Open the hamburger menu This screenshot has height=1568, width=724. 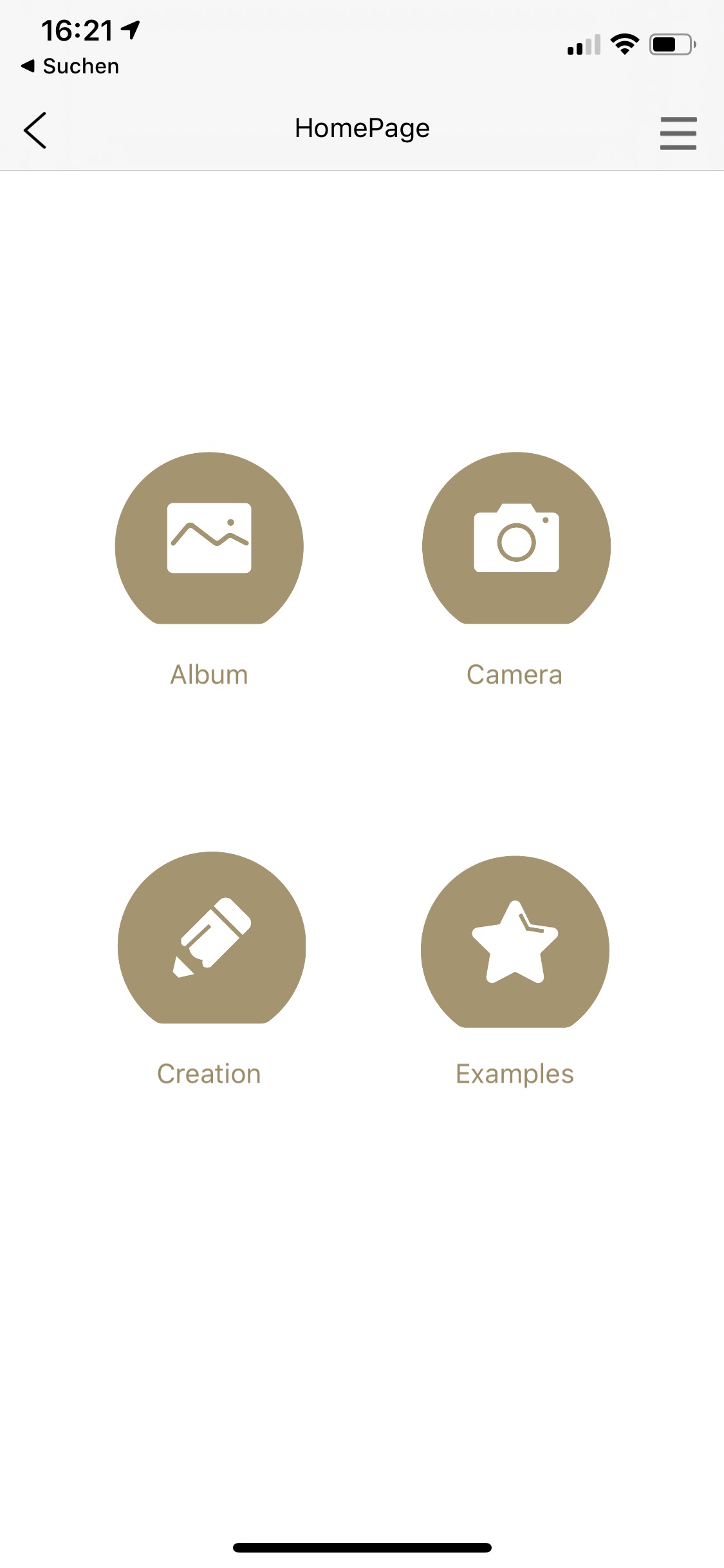click(678, 133)
